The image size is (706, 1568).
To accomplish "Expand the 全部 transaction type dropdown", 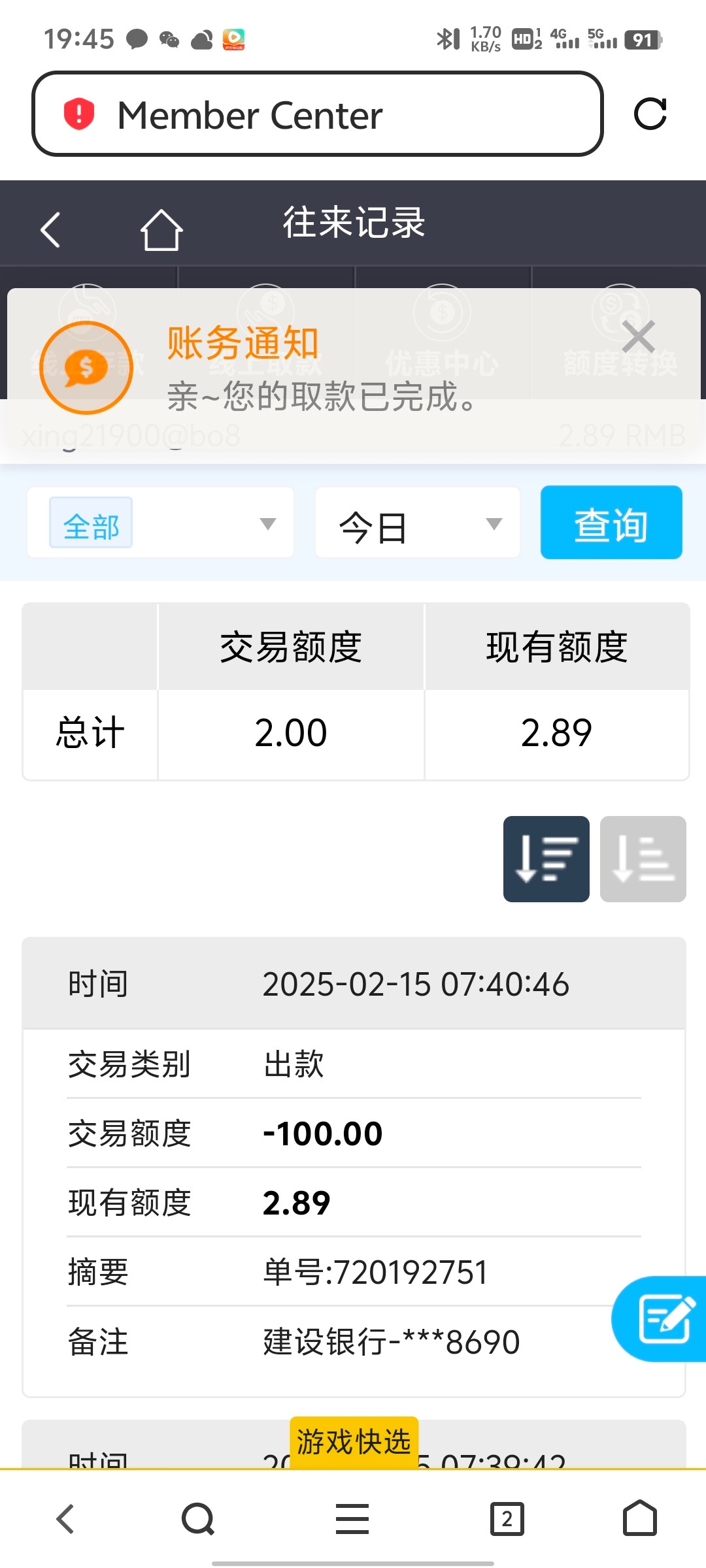I will 160,523.
